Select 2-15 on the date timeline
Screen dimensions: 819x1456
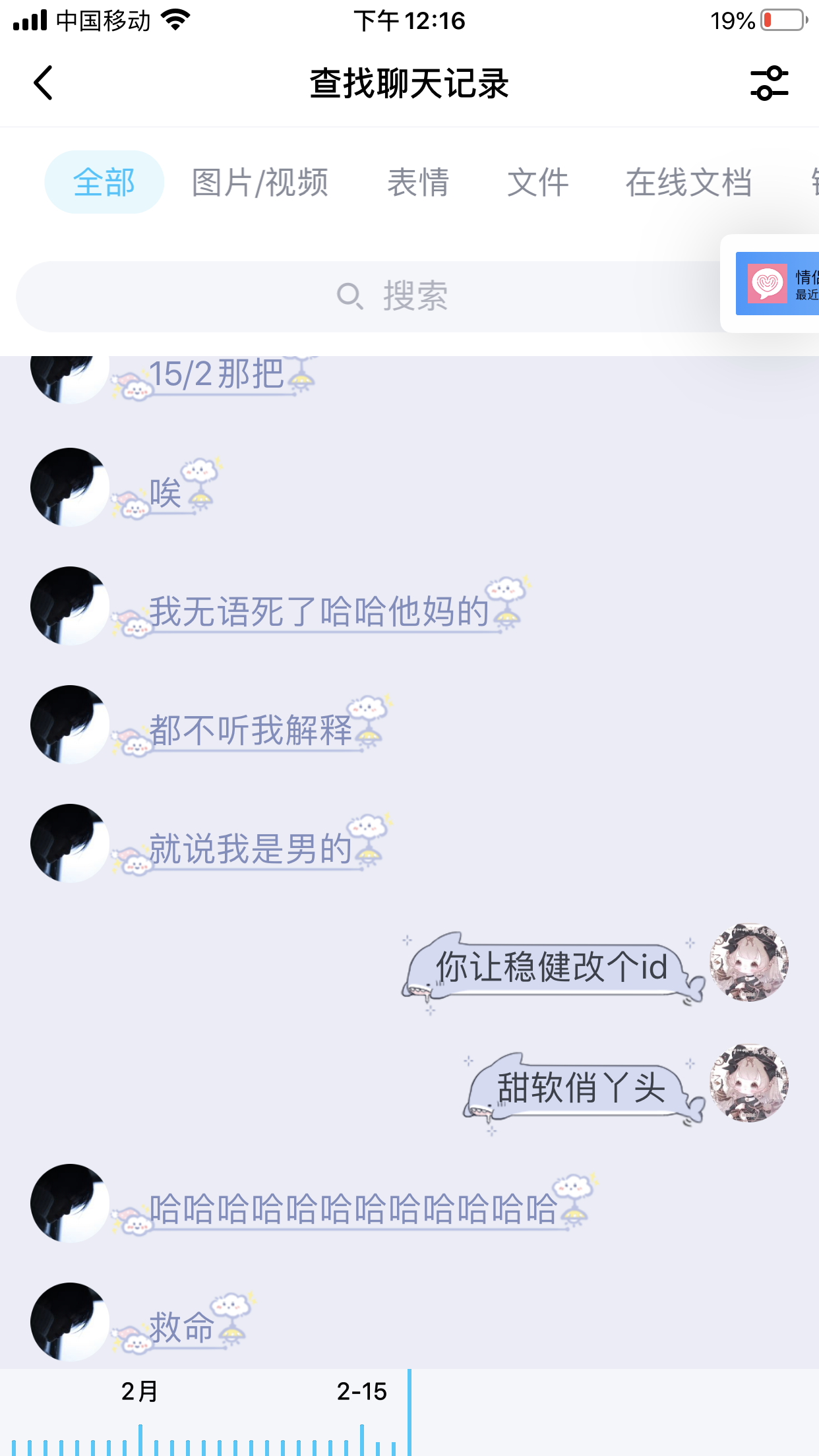[361, 1393]
